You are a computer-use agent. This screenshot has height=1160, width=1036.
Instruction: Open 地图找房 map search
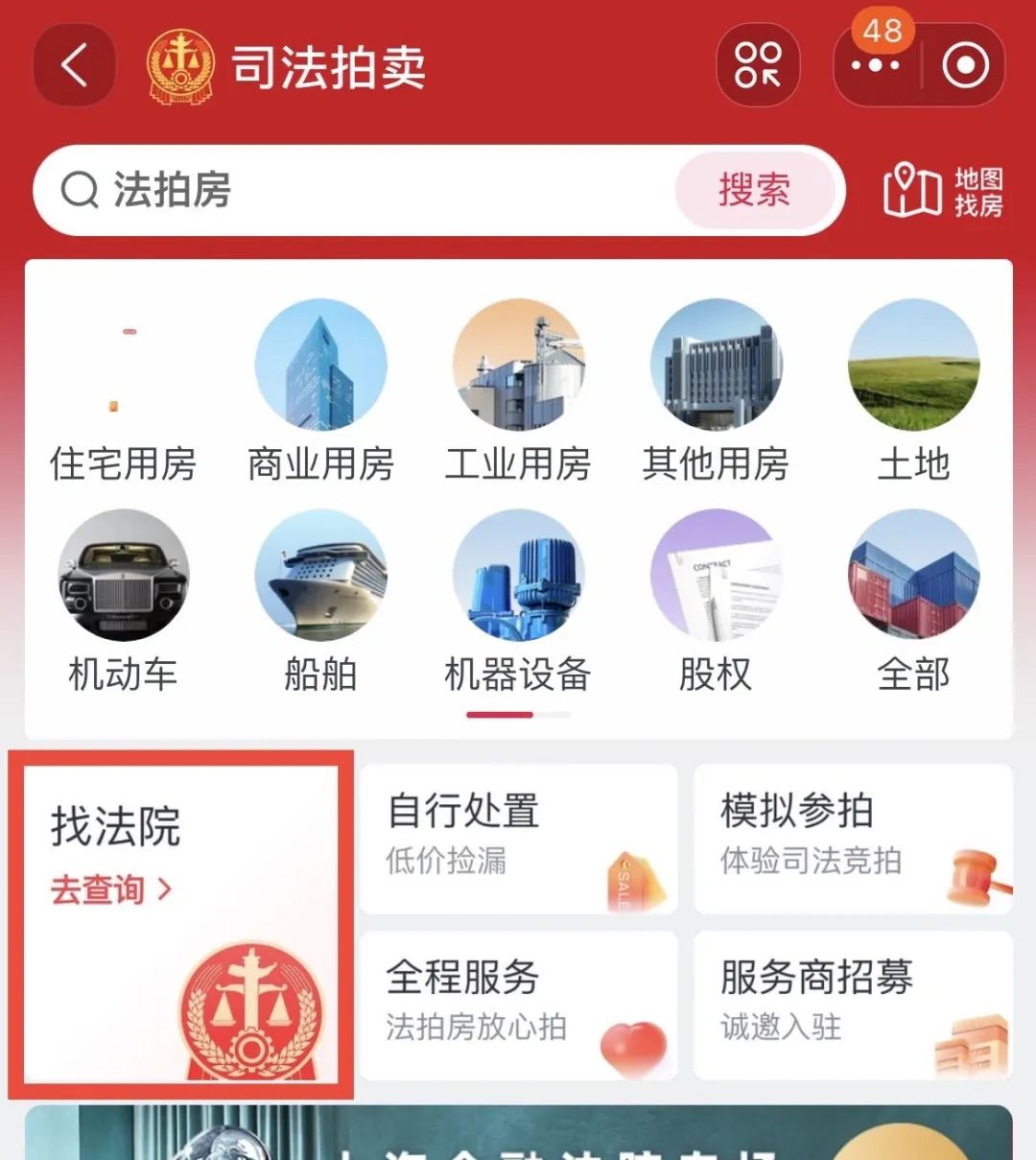tap(943, 191)
